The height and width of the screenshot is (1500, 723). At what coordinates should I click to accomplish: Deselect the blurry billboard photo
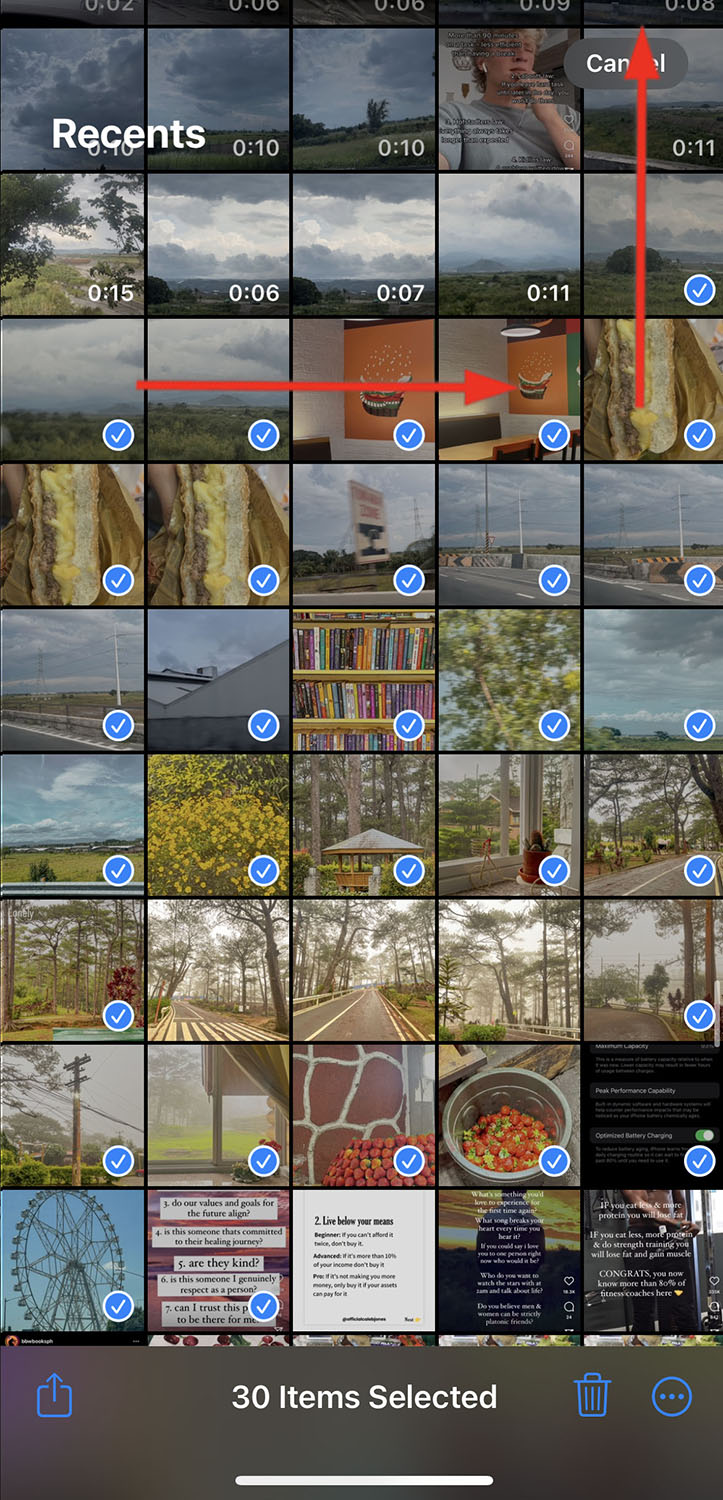click(x=364, y=534)
